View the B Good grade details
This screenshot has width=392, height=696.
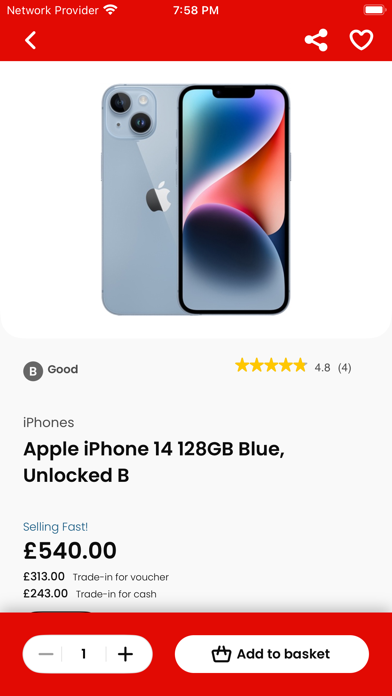click(x=51, y=370)
